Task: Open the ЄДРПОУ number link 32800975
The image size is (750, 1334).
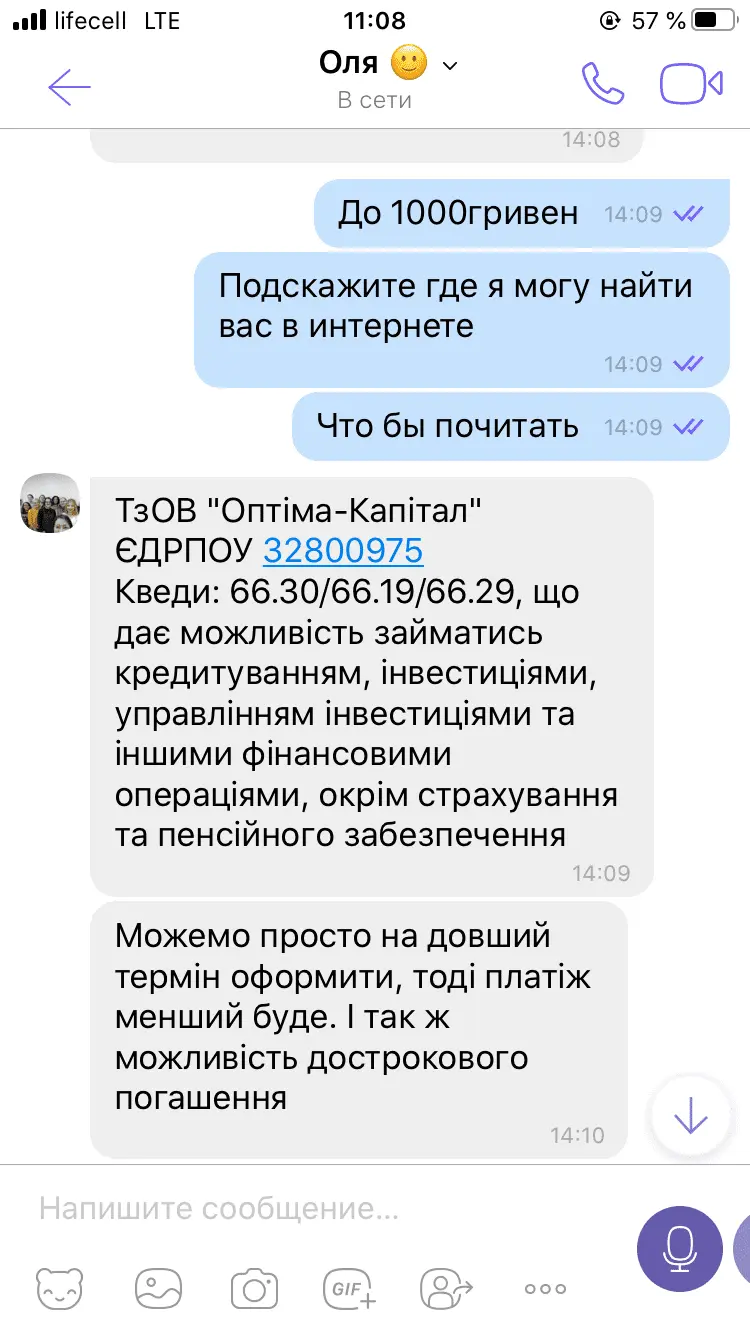Action: point(343,551)
